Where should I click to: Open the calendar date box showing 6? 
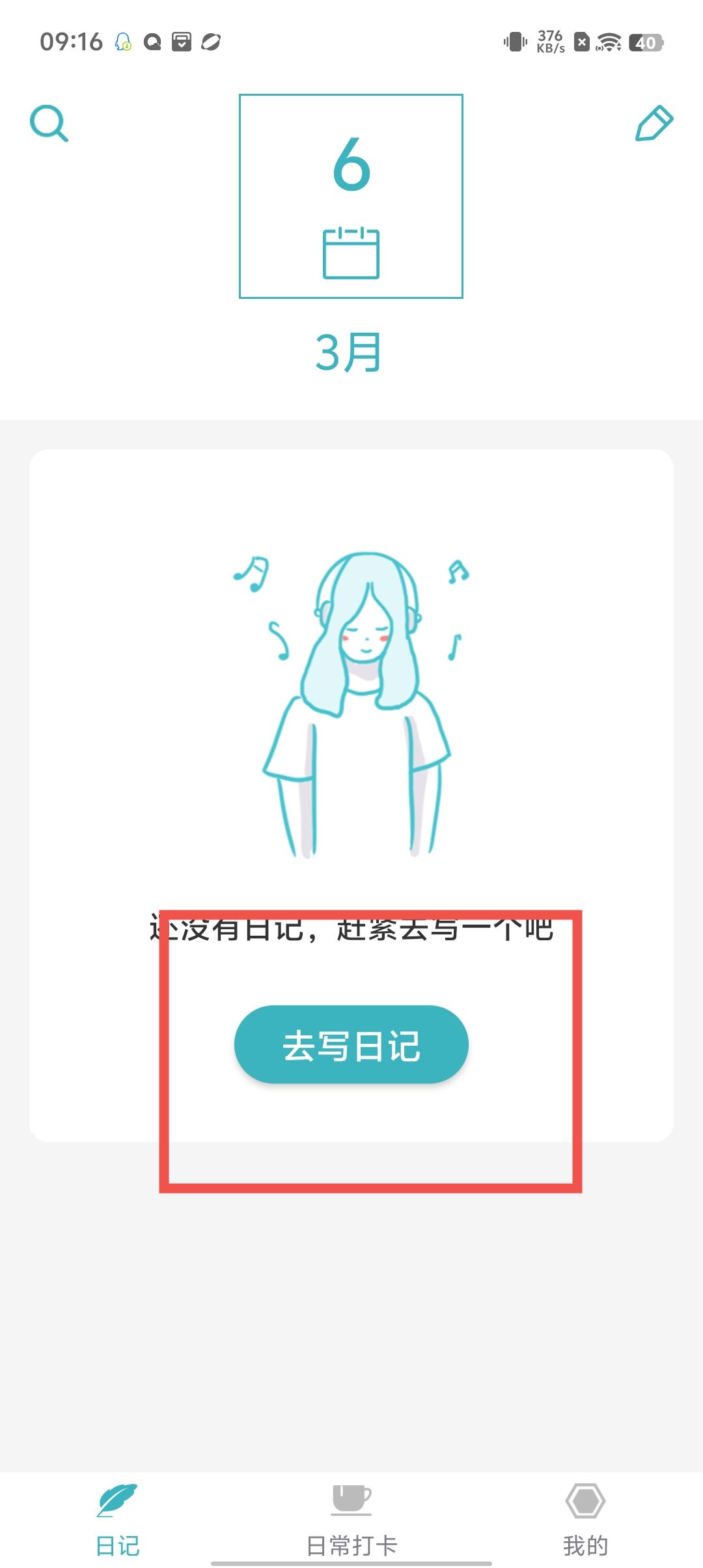pos(351,196)
